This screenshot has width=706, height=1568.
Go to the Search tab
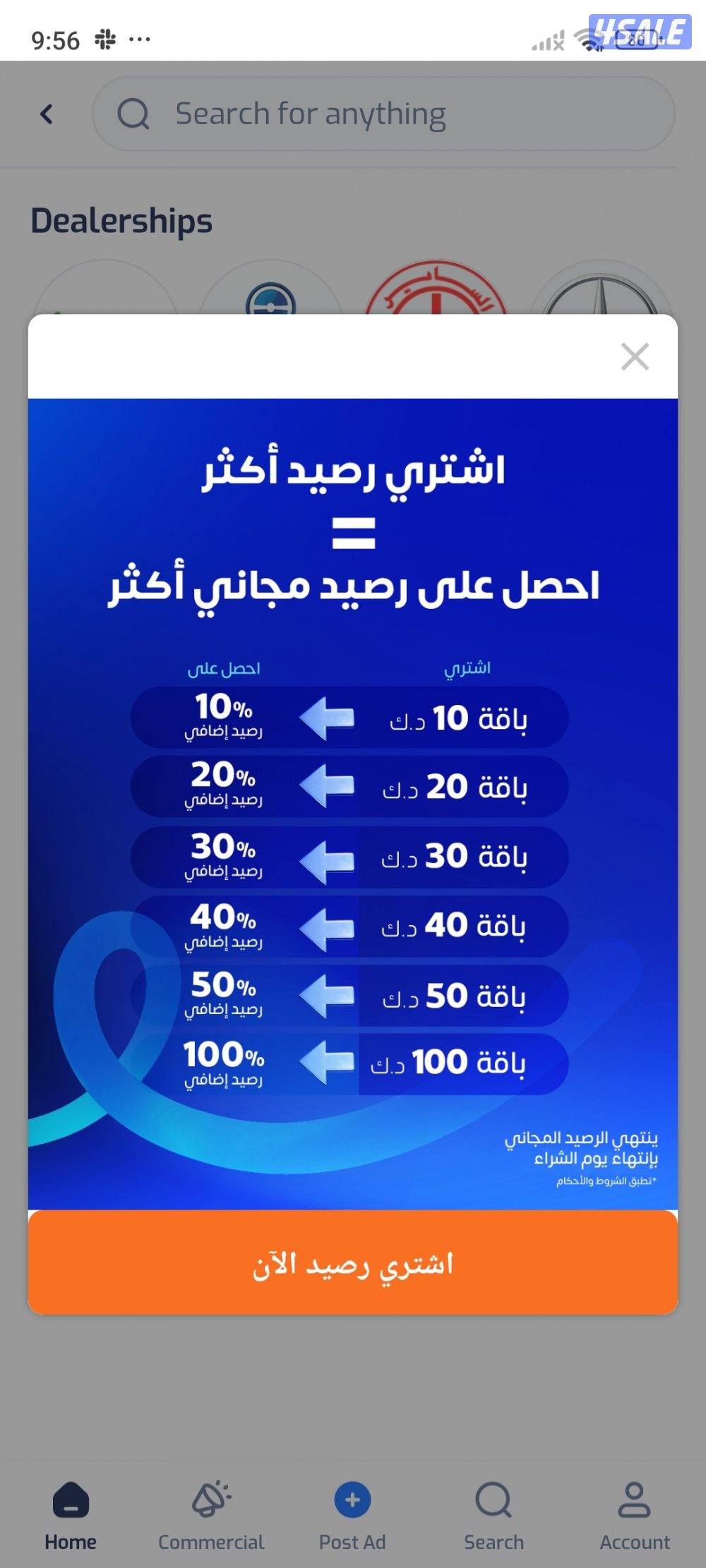(493, 1514)
